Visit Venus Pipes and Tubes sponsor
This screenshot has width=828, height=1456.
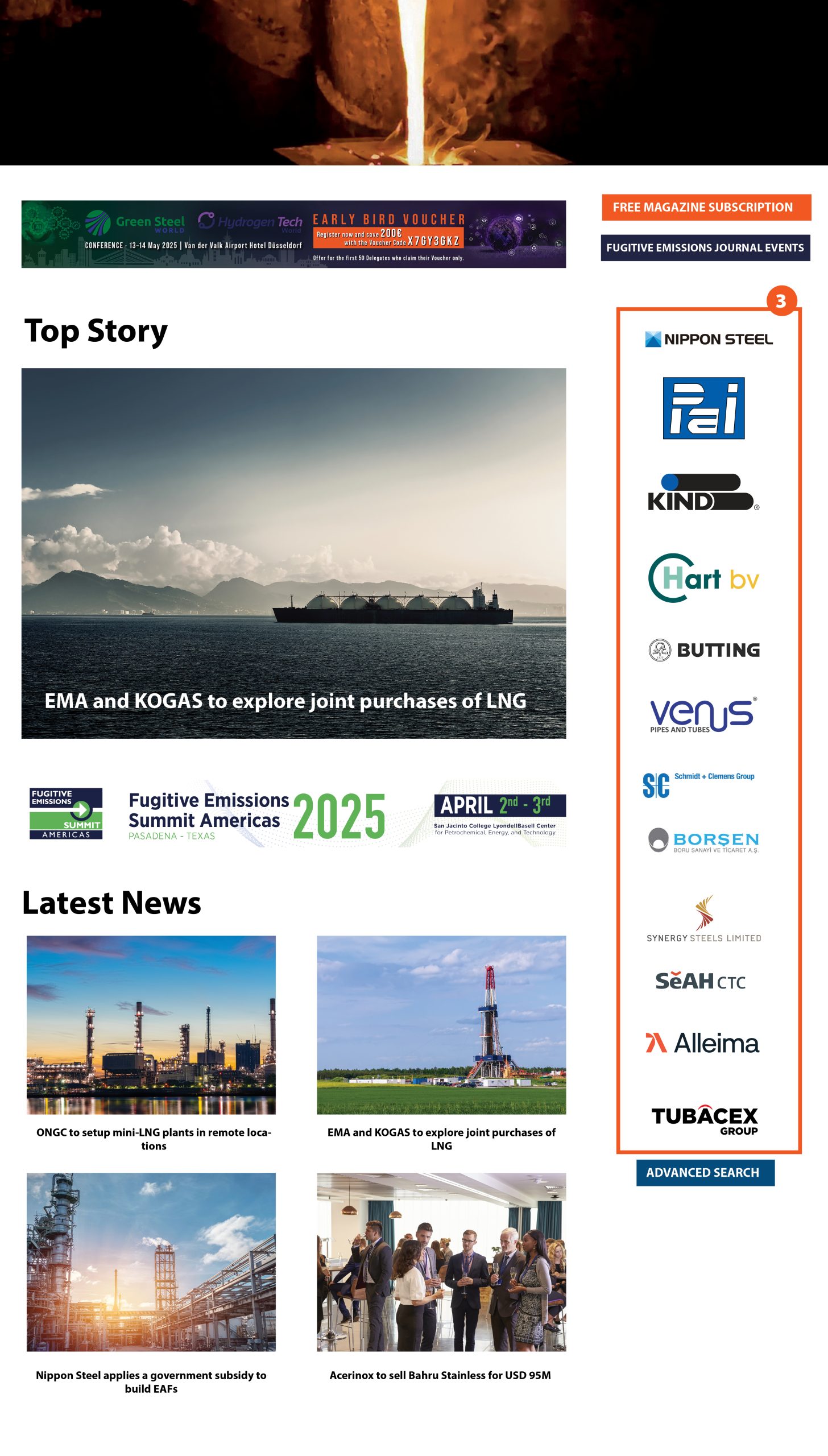coord(703,715)
